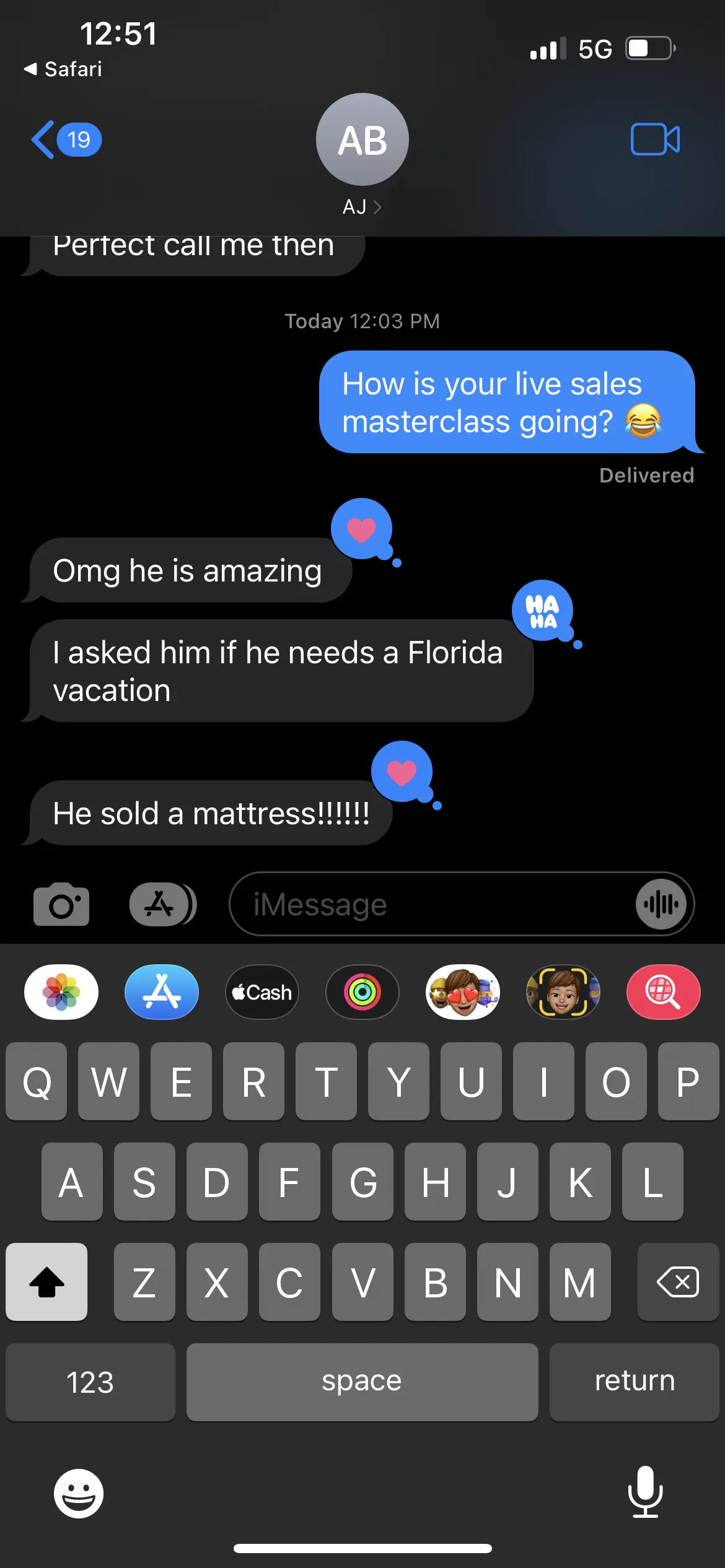Return to Safari from the status bar
This screenshot has height=1568, width=725.
click(x=63, y=69)
